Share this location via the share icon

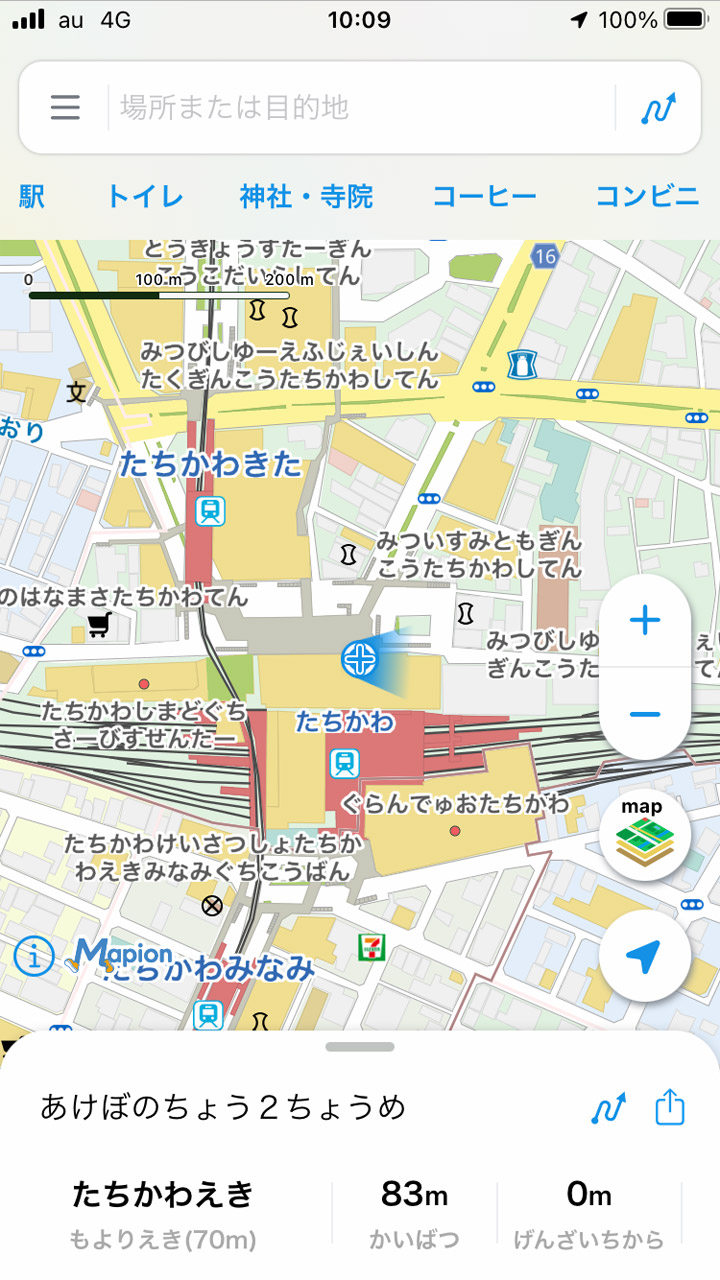pyautogui.click(x=668, y=1107)
